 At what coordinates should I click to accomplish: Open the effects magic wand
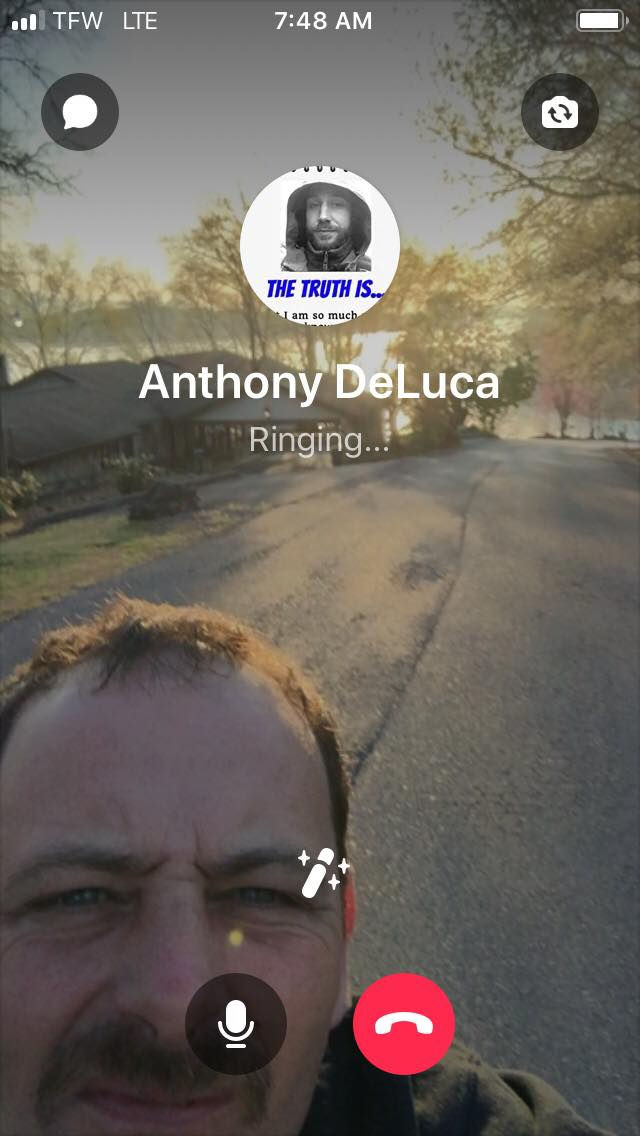323,872
